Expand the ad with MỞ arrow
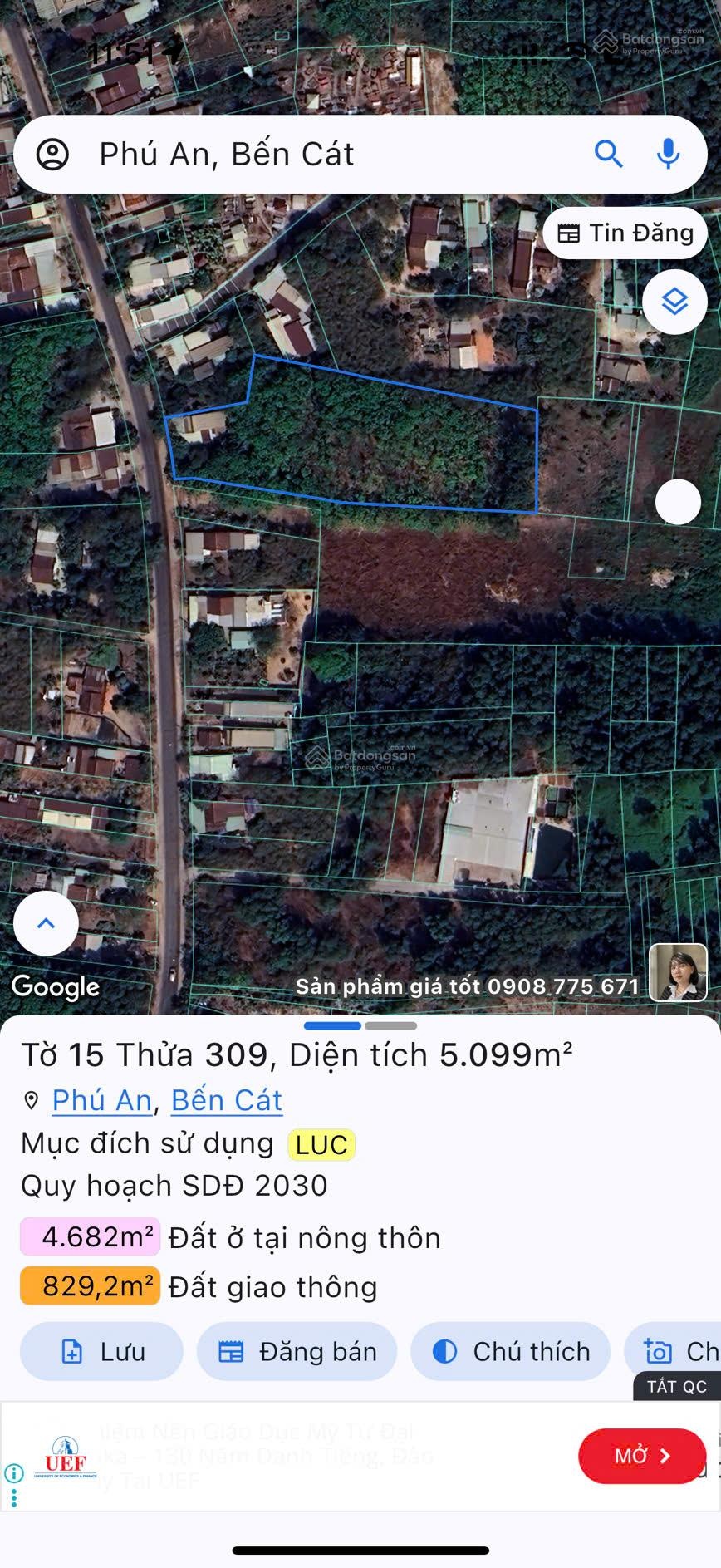Screen dimensions: 721x1568 (x=642, y=1456)
